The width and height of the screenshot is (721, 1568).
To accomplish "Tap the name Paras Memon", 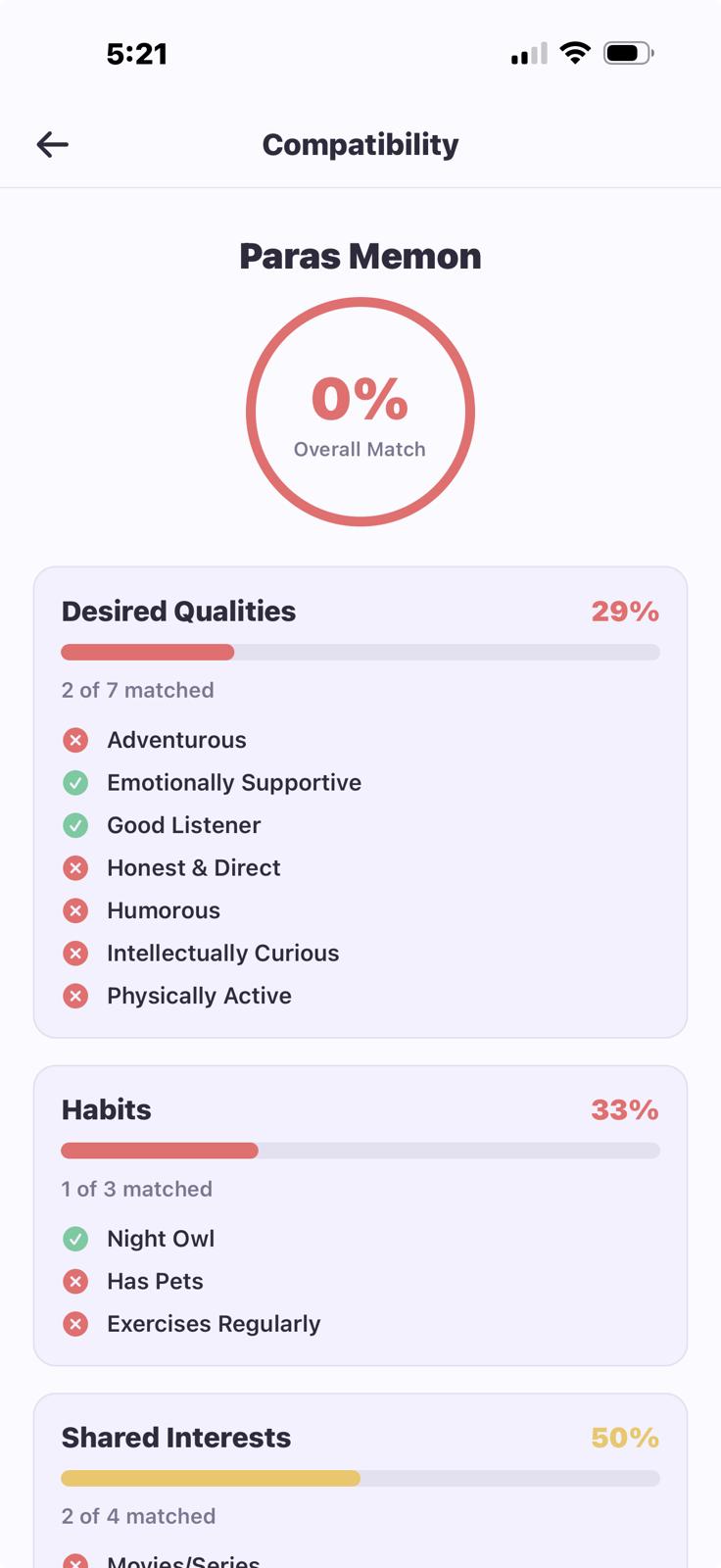I will 360,256.
